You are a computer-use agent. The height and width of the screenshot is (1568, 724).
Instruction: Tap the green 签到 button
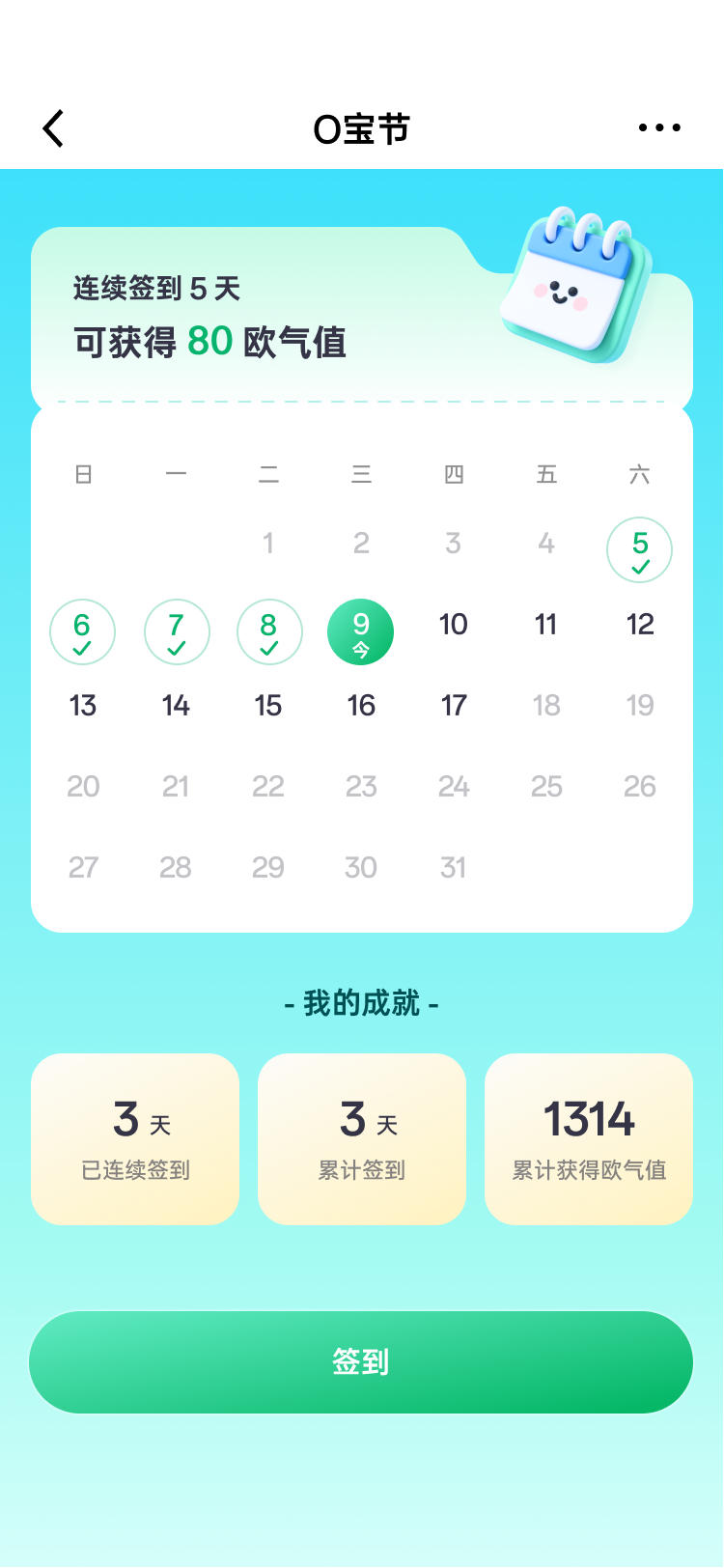[361, 1361]
